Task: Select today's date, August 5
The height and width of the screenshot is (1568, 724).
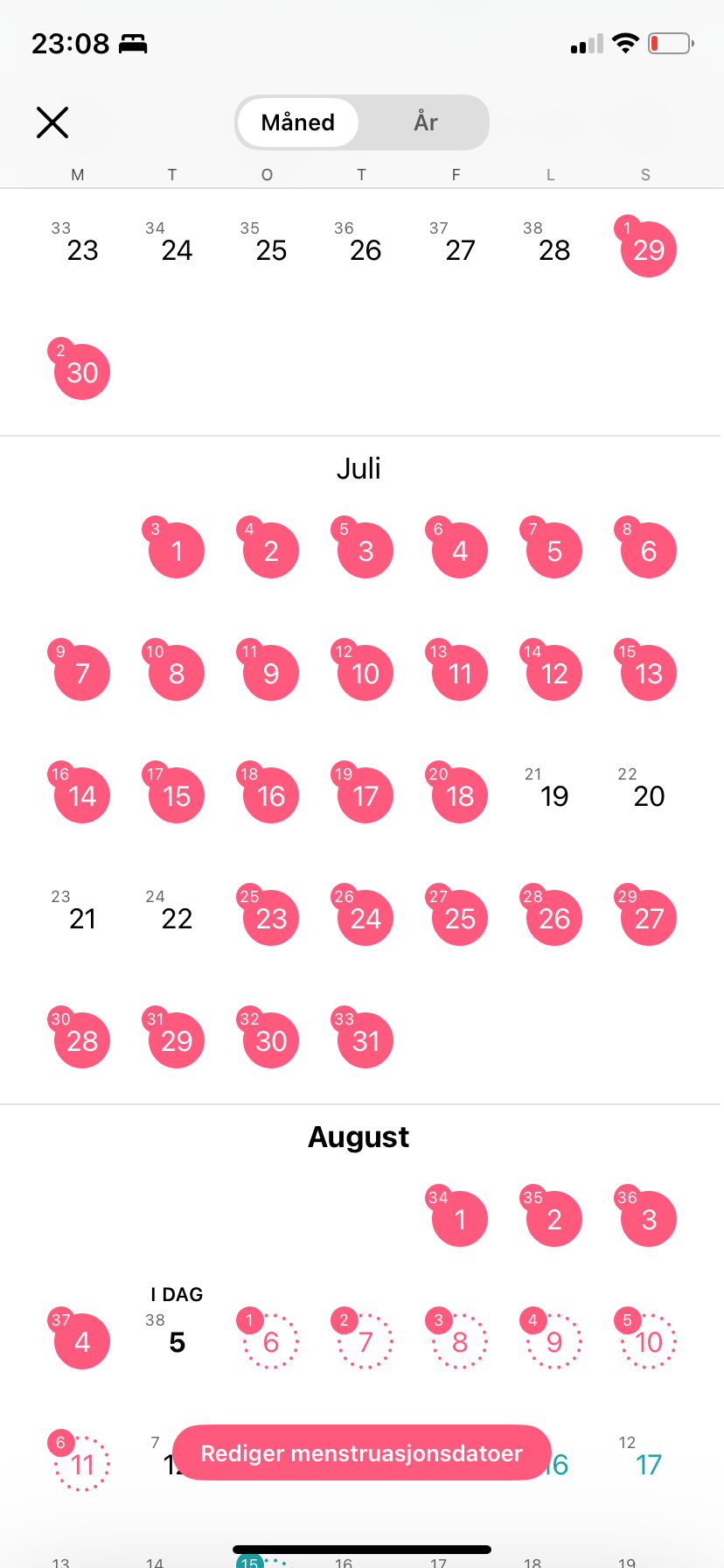Action: point(177,1341)
